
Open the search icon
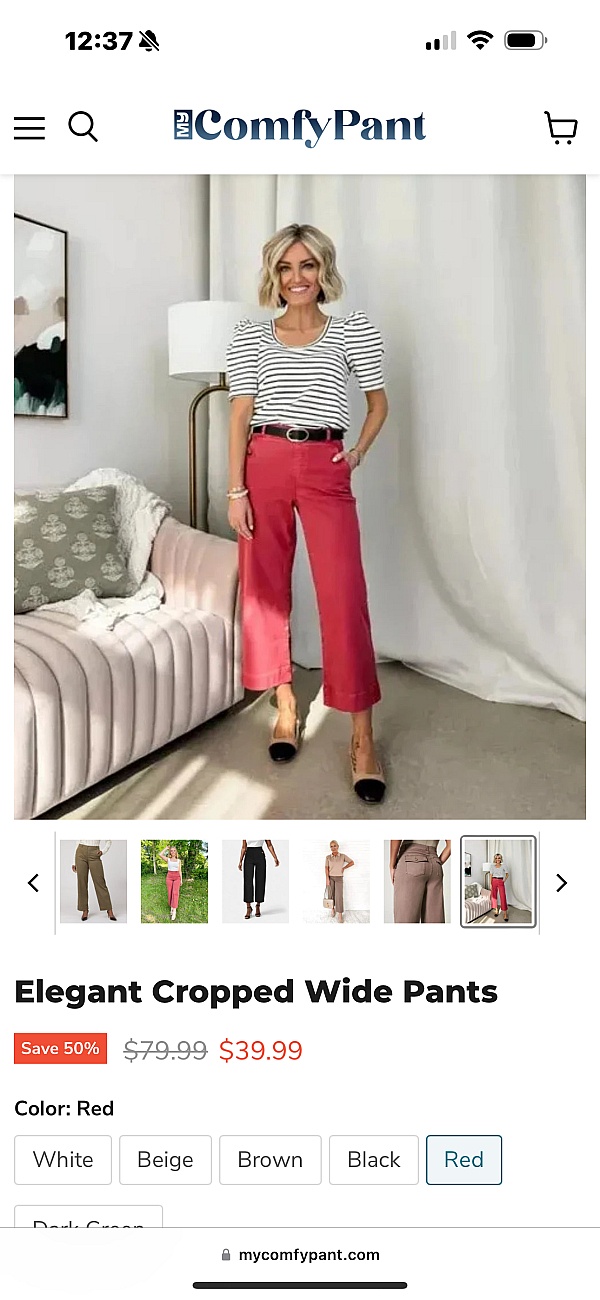(x=83, y=127)
